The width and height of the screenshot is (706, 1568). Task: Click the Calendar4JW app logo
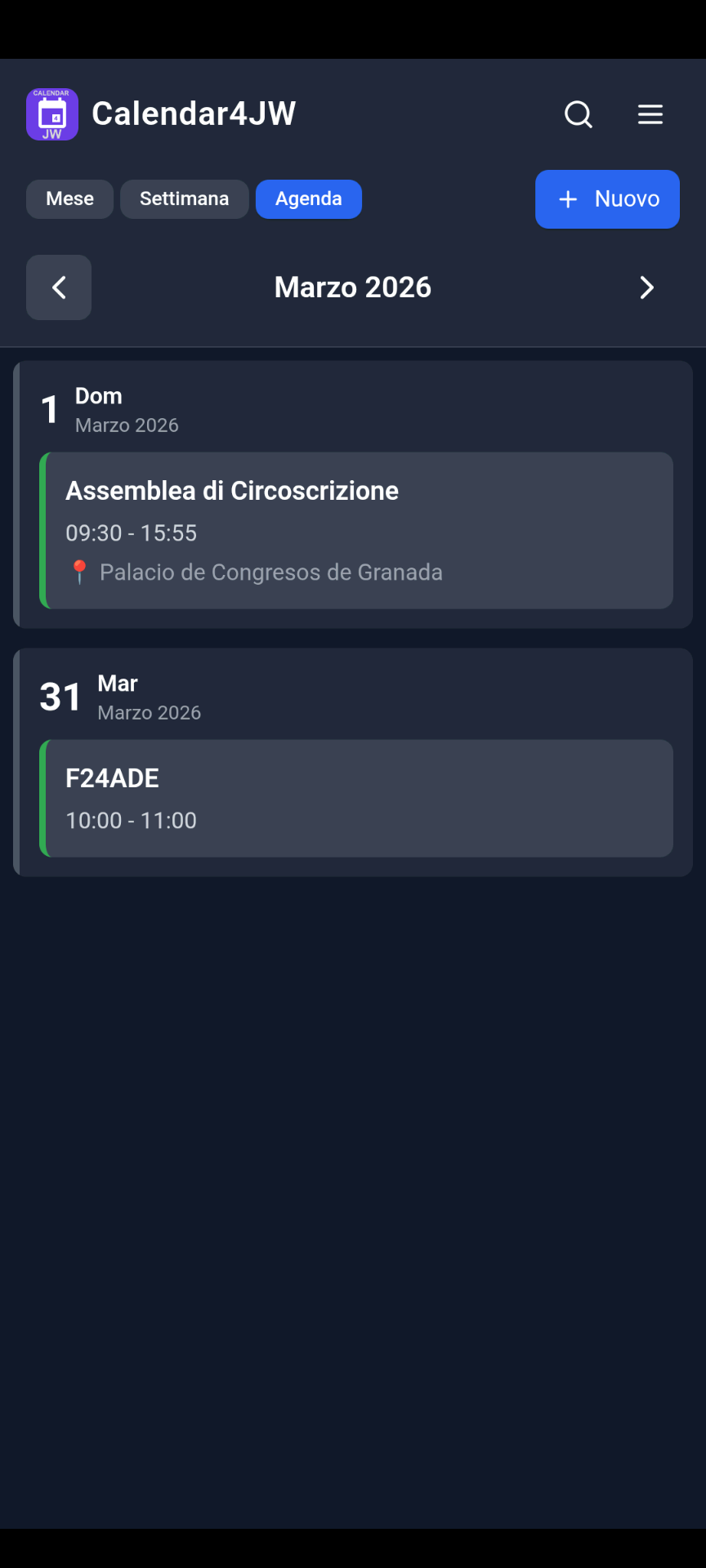click(x=51, y=114)
